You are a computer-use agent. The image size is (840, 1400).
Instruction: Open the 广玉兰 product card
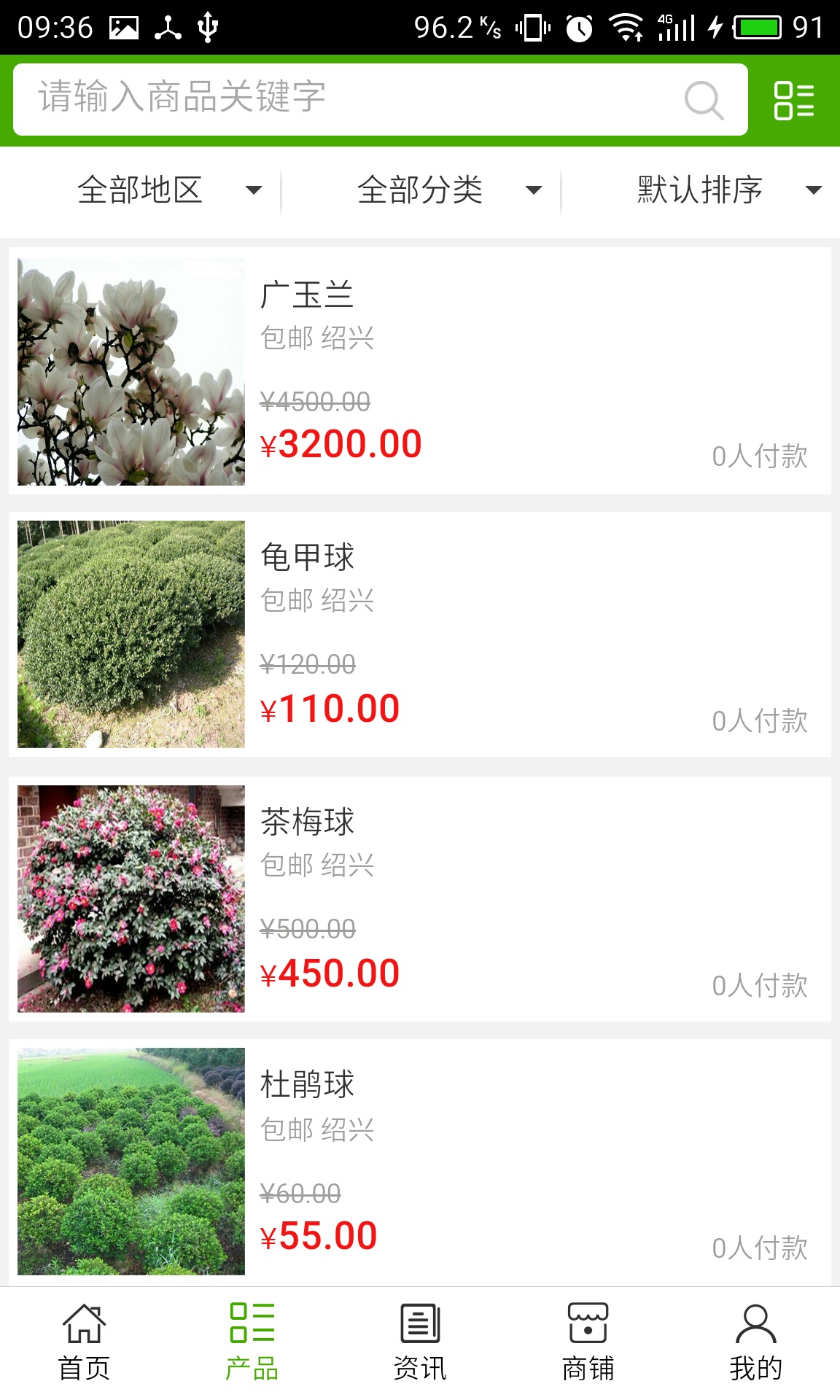(420, 371)
